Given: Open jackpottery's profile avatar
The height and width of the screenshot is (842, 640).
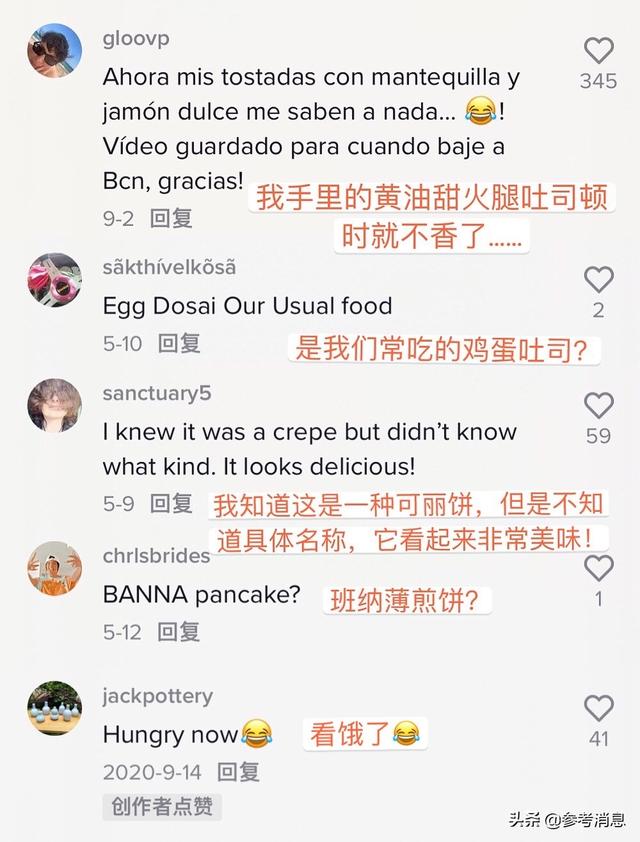Looking at the screenshot, I should 54,708.
